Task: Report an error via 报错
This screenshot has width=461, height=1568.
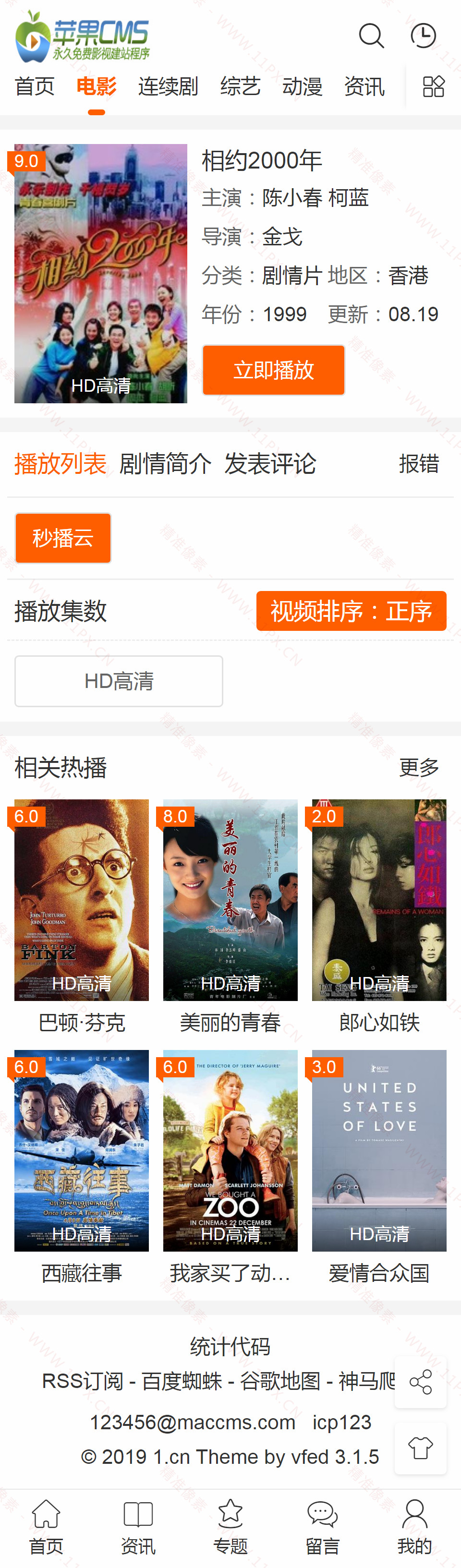Action: 419,464
